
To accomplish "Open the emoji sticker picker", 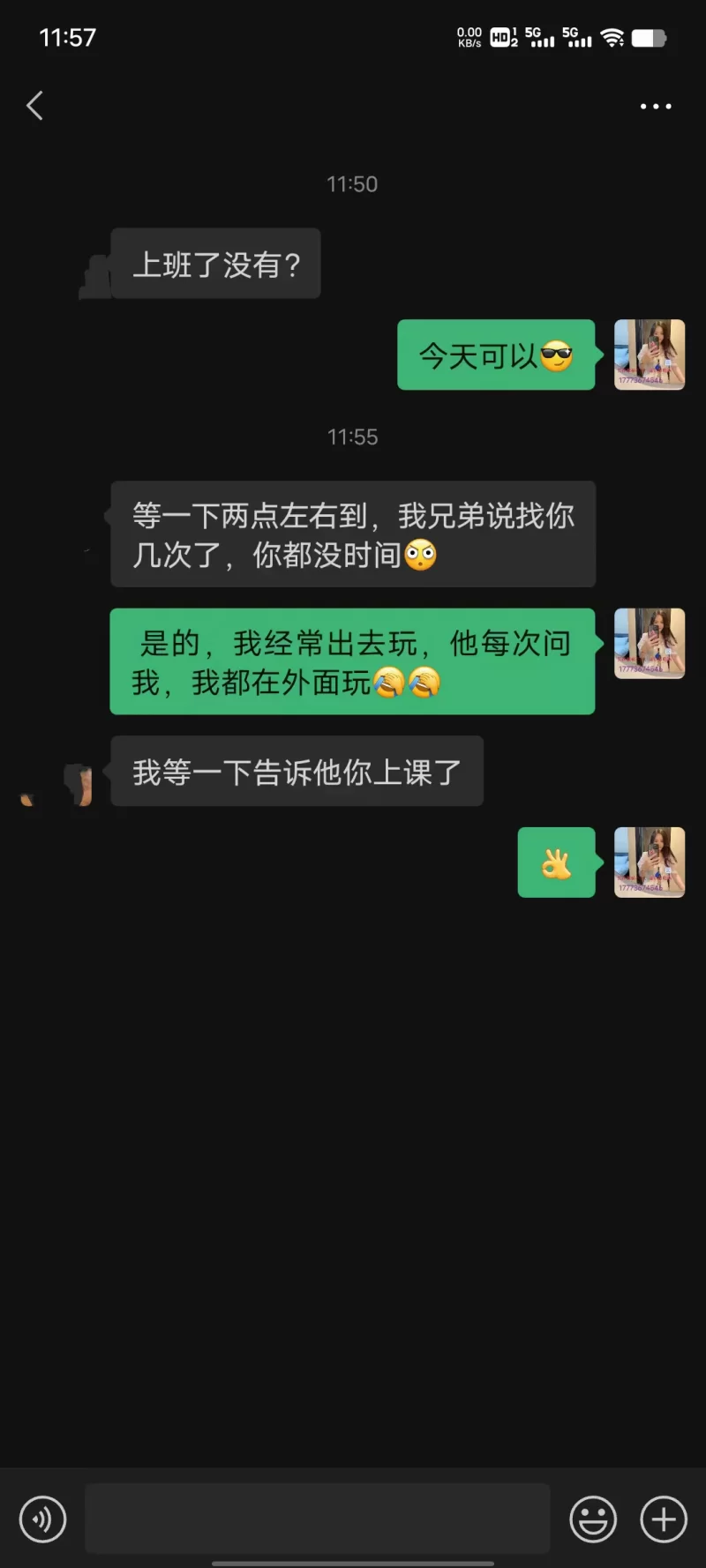I will 593,1519.
